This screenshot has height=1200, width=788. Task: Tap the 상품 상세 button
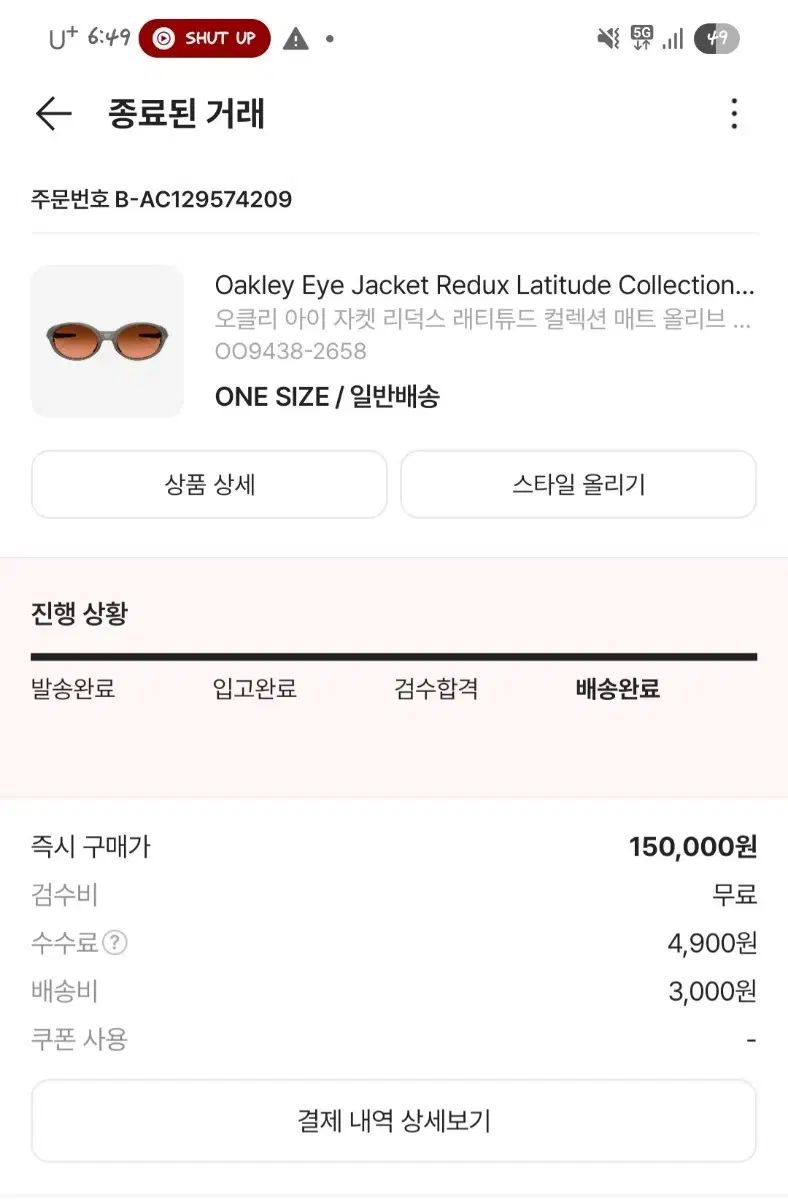click(209, 485)
